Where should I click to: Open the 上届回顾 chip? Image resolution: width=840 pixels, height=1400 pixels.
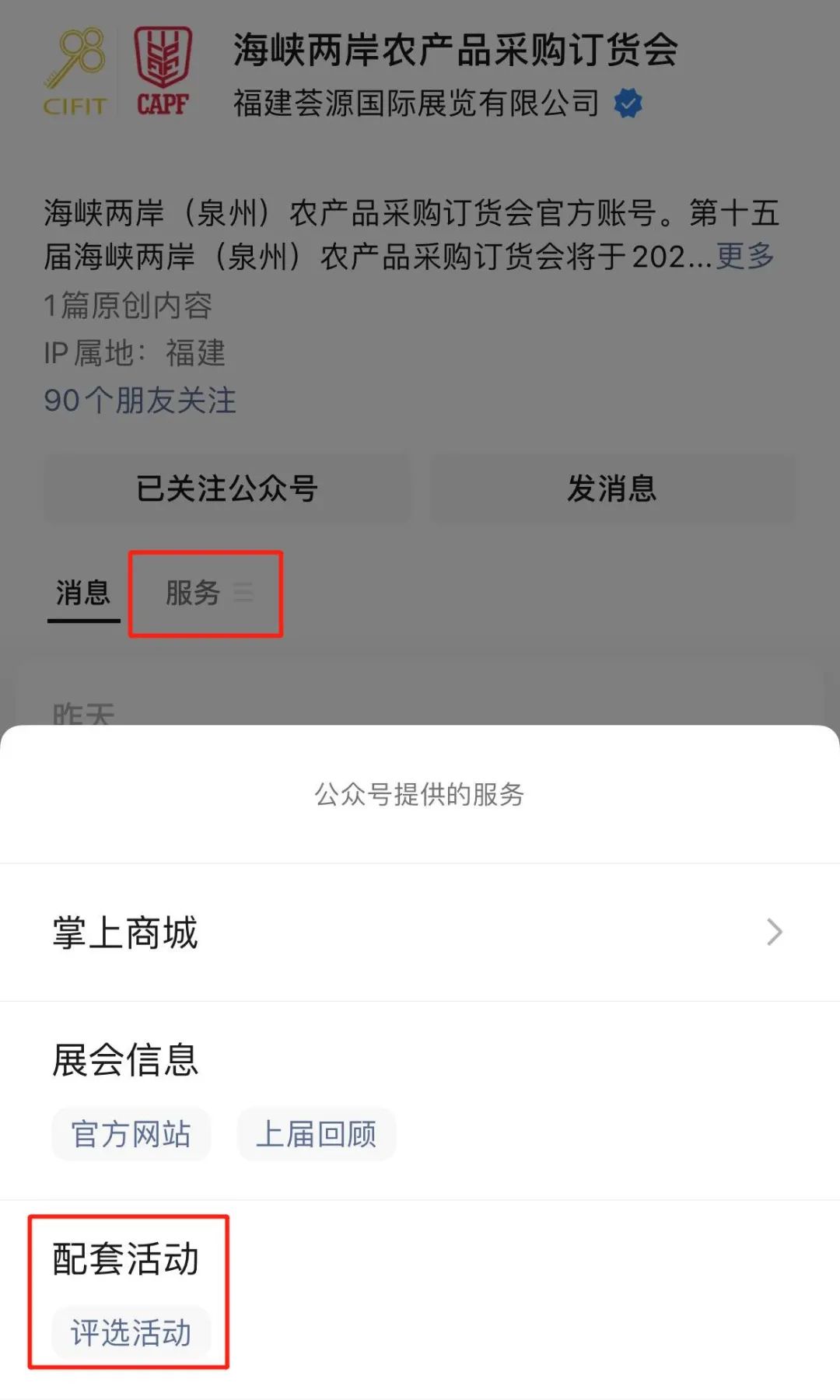(316, 1134)
